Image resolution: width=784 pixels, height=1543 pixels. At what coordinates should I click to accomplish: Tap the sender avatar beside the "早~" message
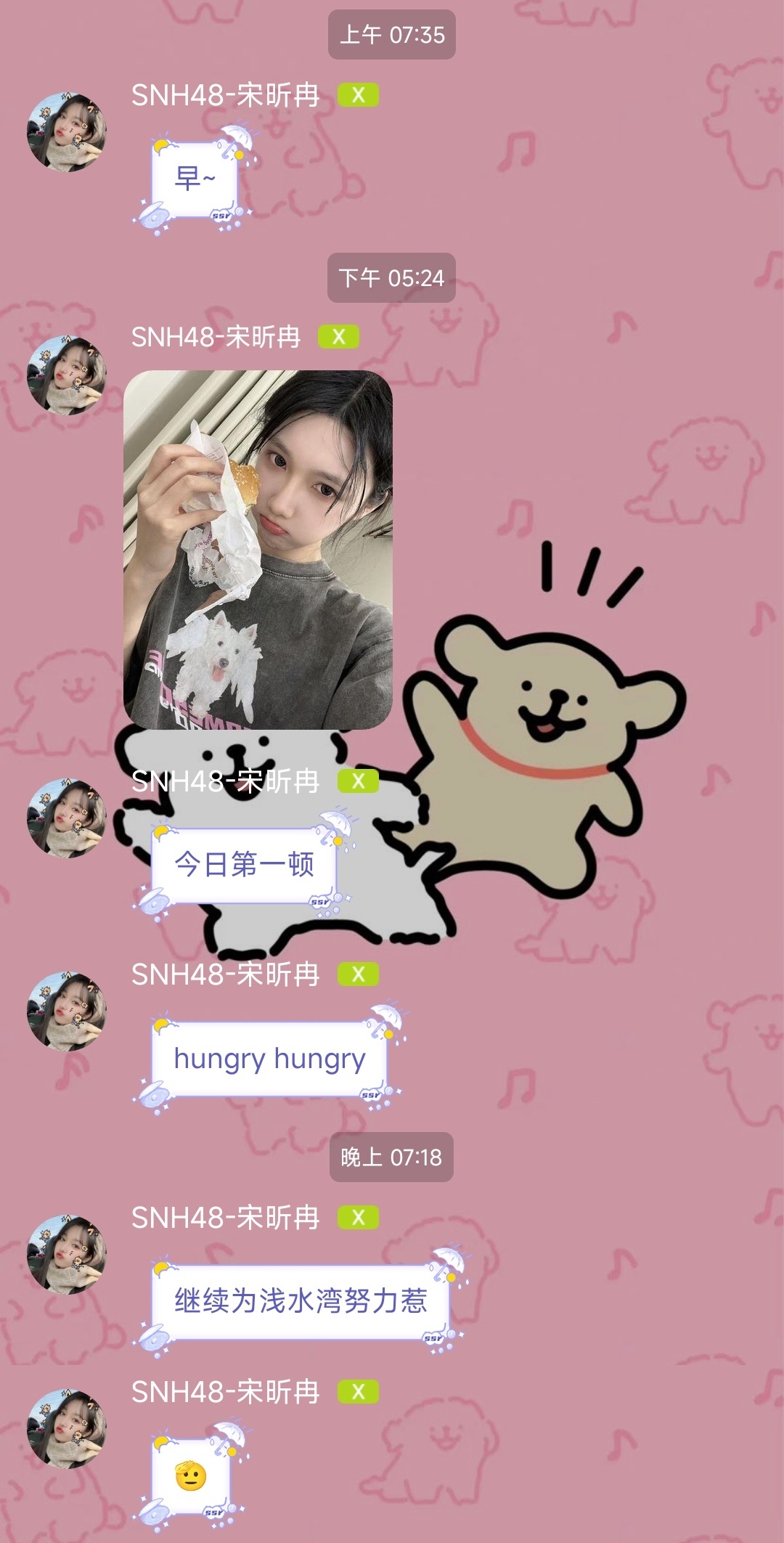pos(67,132)
